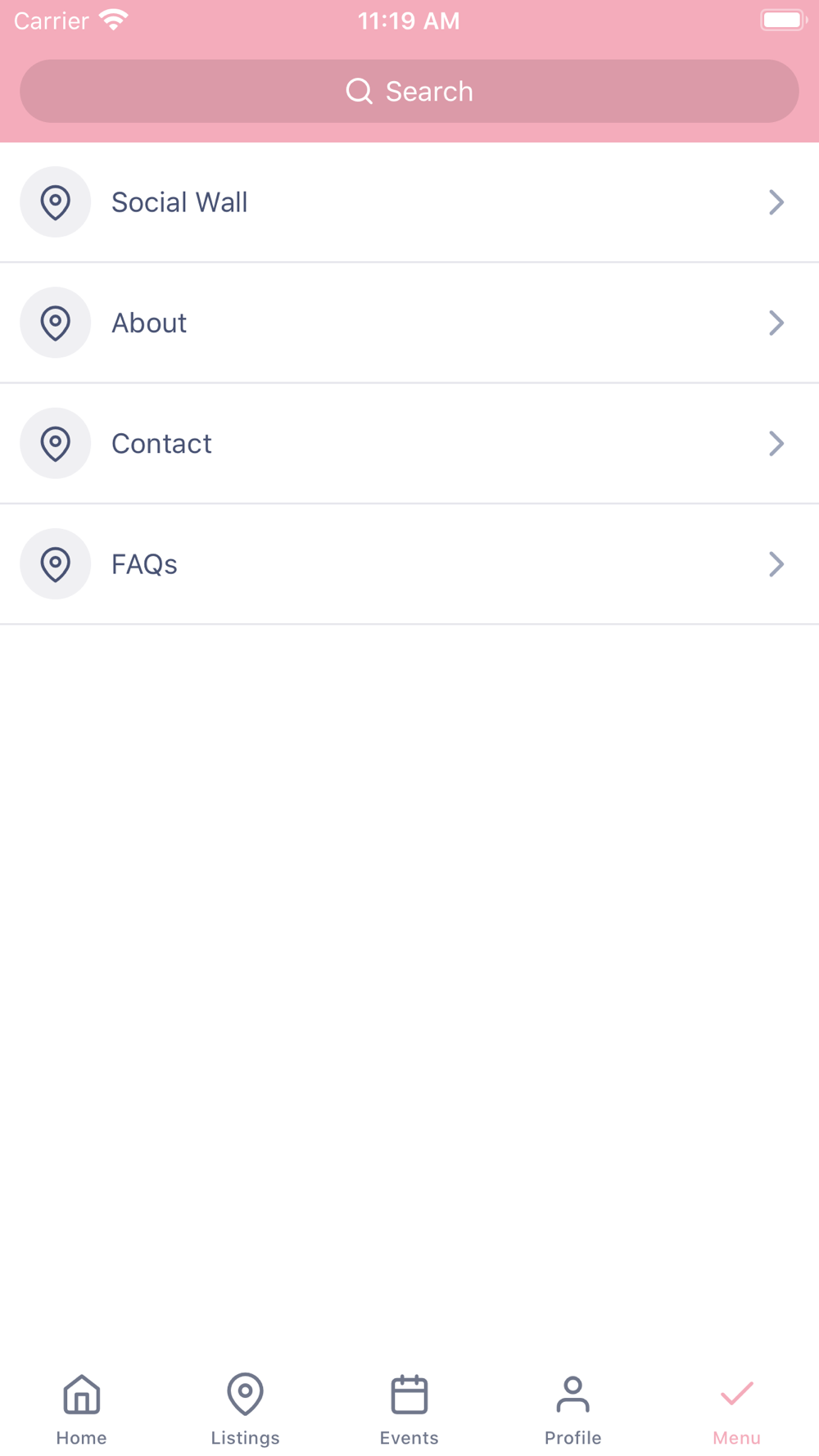Image resolution: width=819 pixels, height=1456 pixels.
Task: Switch to the Profile tab
Action: click(x=573, y=1409)
